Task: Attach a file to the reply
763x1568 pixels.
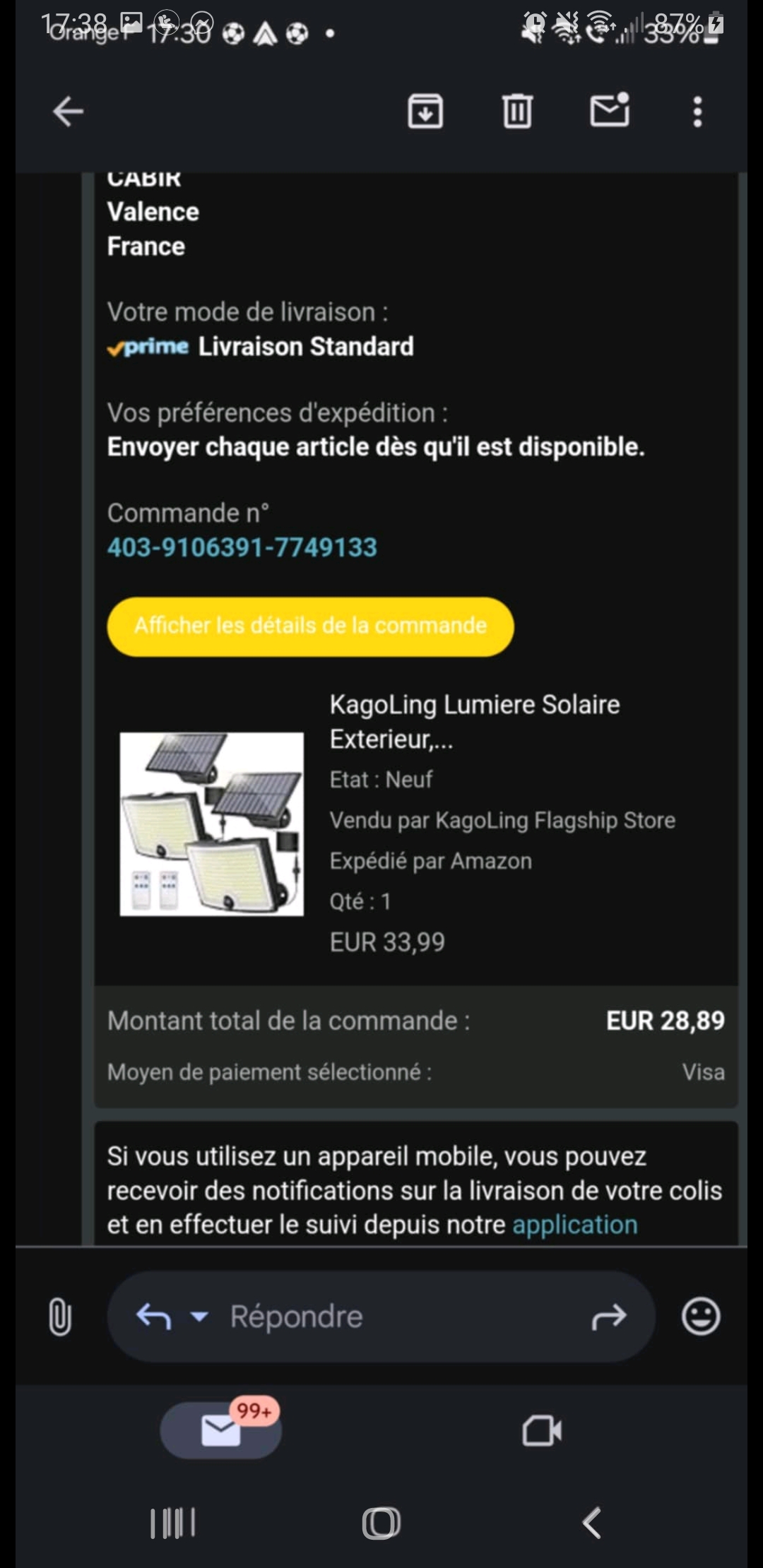Action: point(60,1317)
